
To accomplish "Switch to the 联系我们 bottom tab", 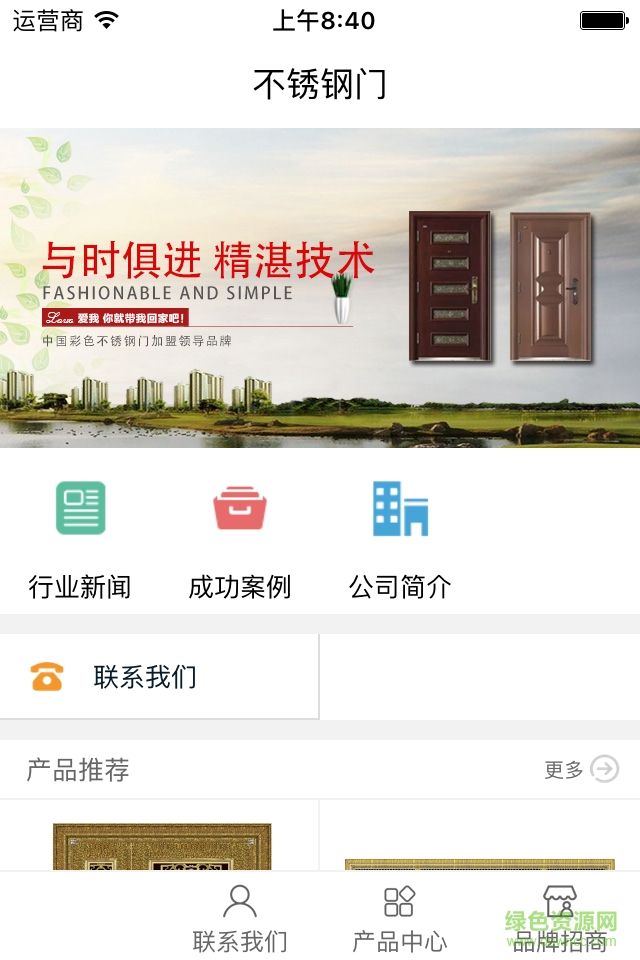I will 240,918.
